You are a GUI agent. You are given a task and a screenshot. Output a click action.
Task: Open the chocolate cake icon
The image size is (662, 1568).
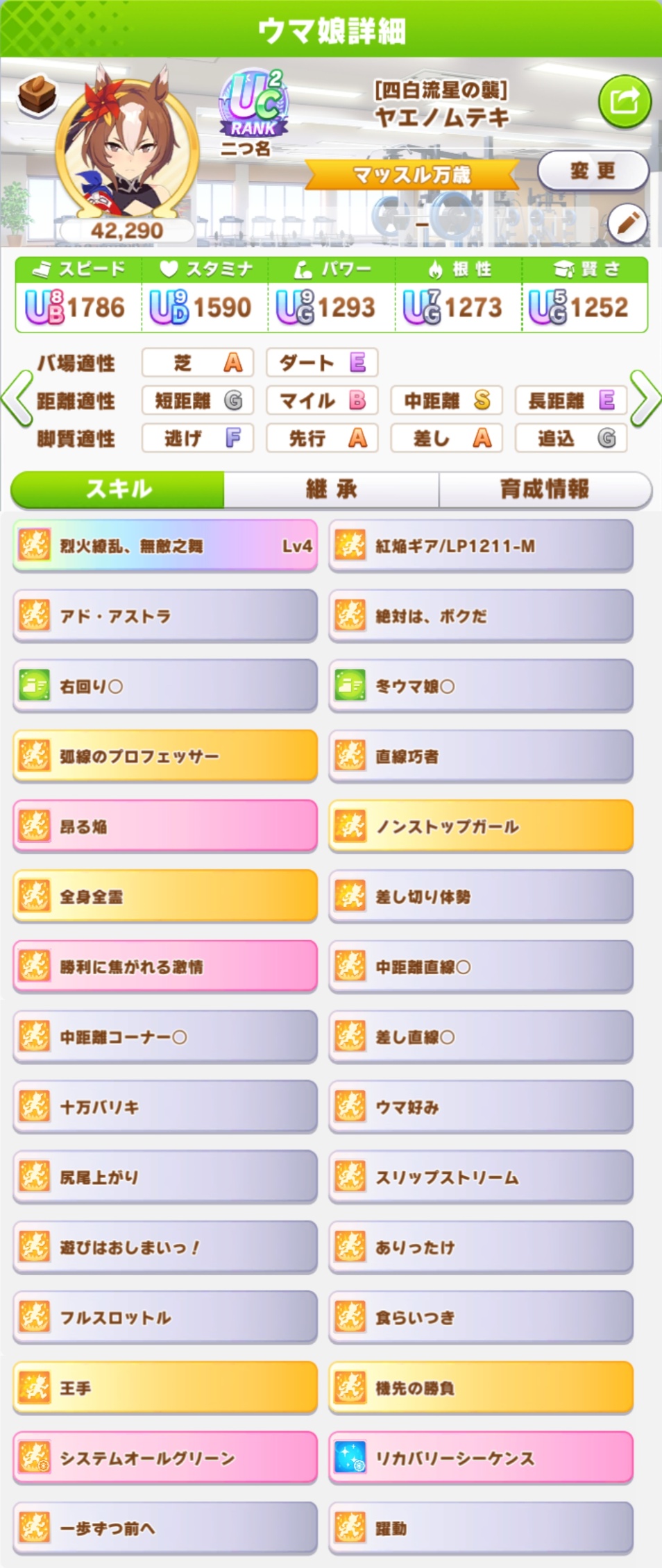[x=37, y=94]
